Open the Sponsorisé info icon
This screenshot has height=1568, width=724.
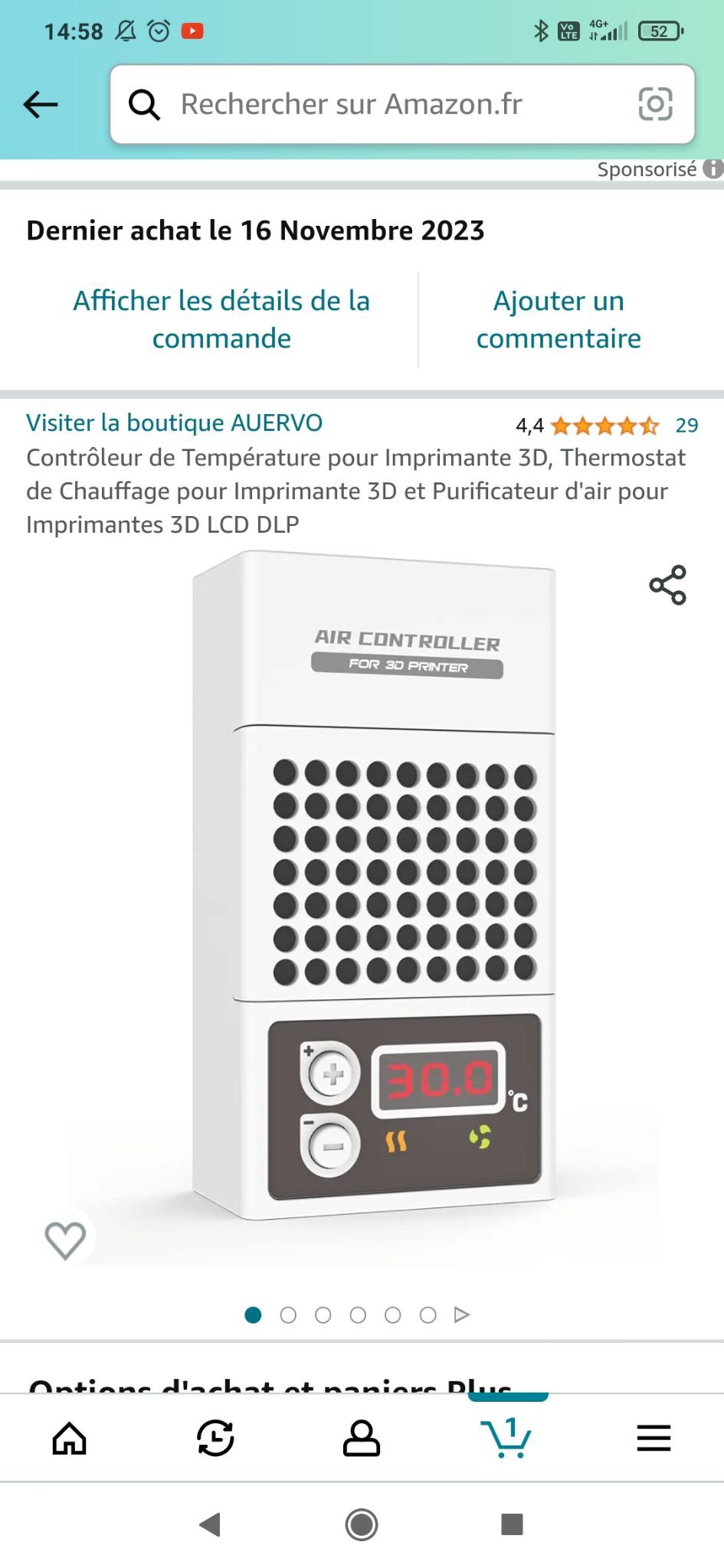[x=713, y=168]
